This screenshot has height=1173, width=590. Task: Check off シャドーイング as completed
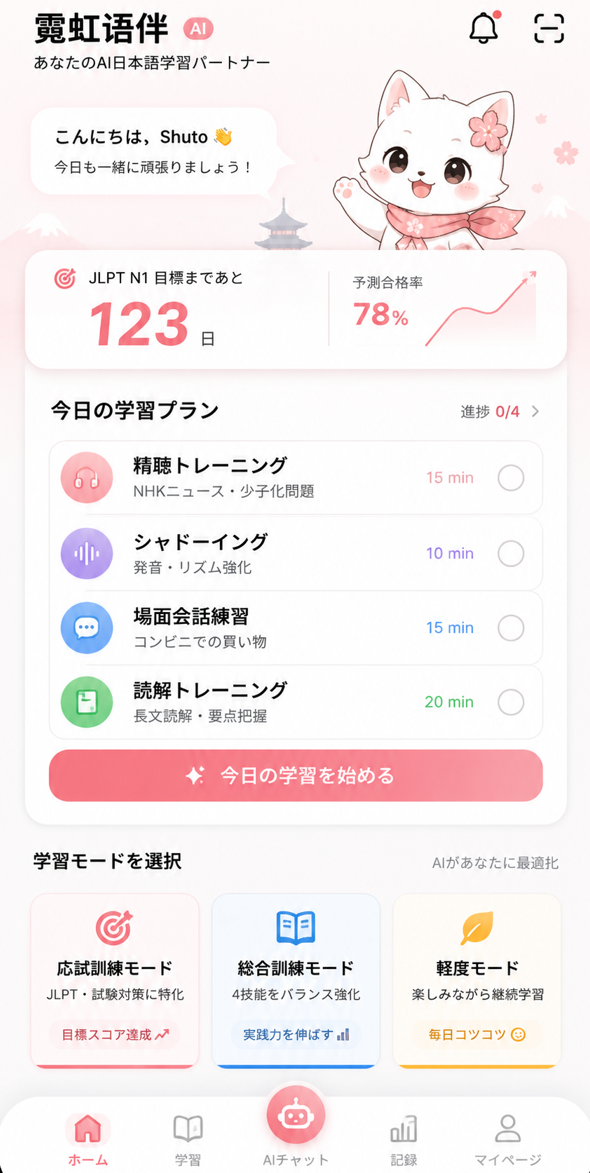[511, 554]
